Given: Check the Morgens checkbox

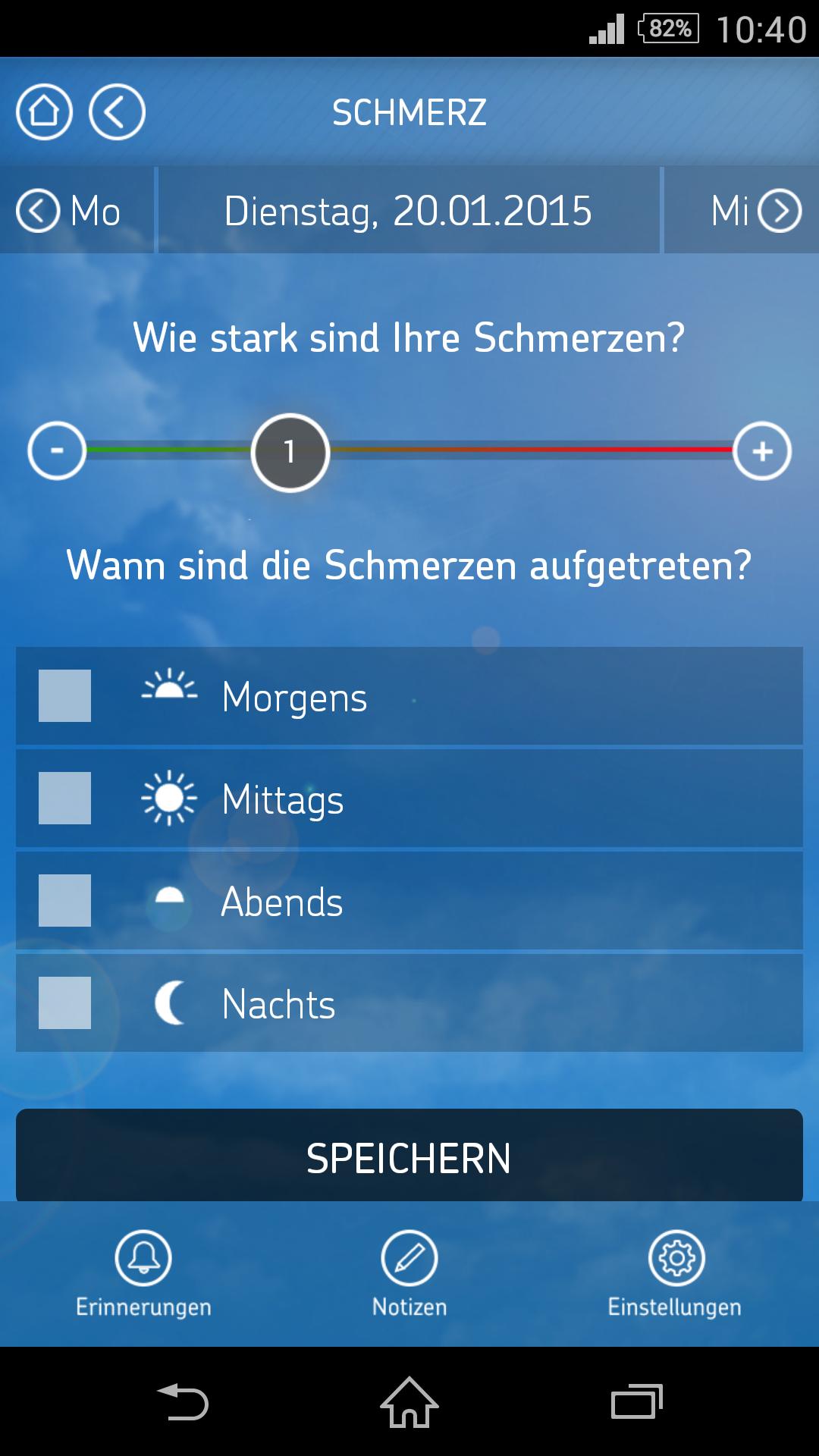Looking at the screenshot, I should (65, 695).
